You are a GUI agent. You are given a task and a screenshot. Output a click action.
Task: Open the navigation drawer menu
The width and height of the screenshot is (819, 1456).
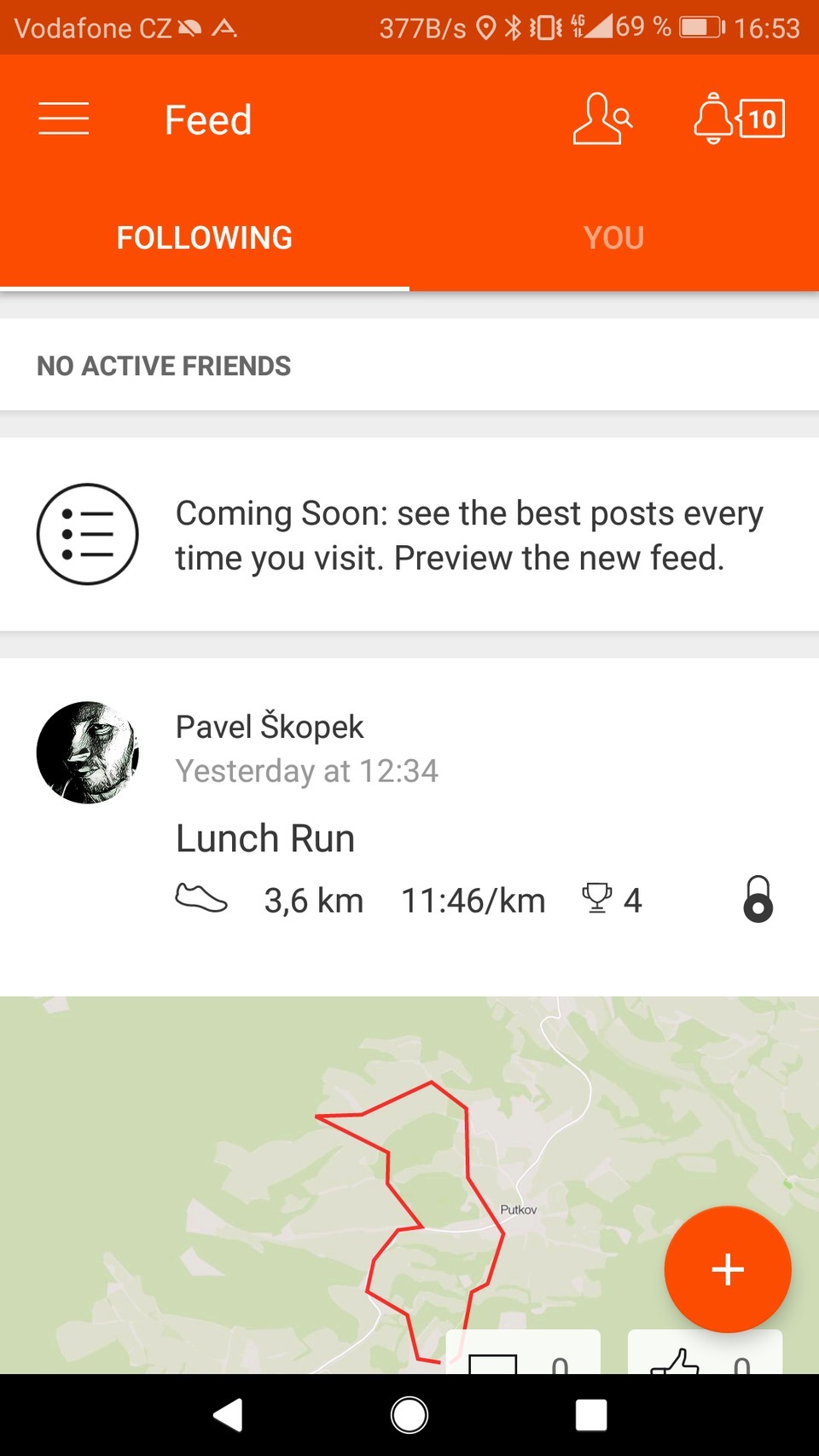(63, 119)
